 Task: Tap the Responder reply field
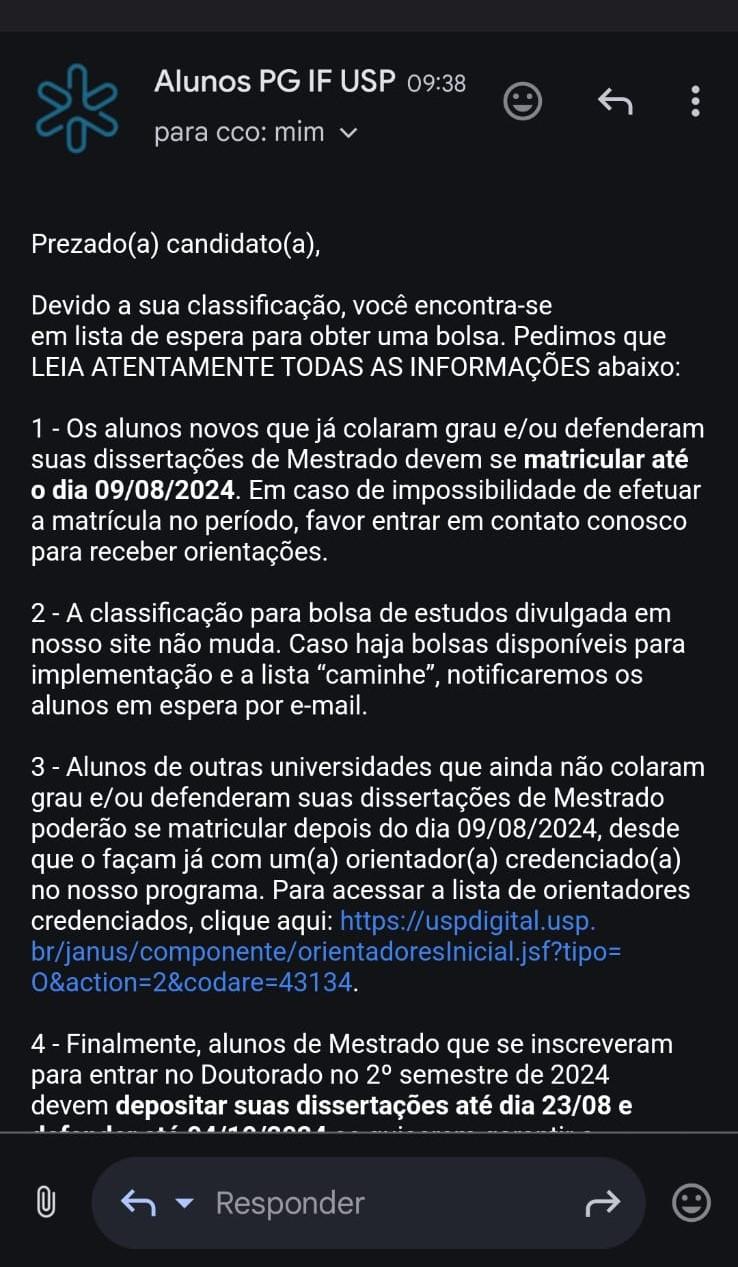pyautogui.click(x=380, y=1203)
